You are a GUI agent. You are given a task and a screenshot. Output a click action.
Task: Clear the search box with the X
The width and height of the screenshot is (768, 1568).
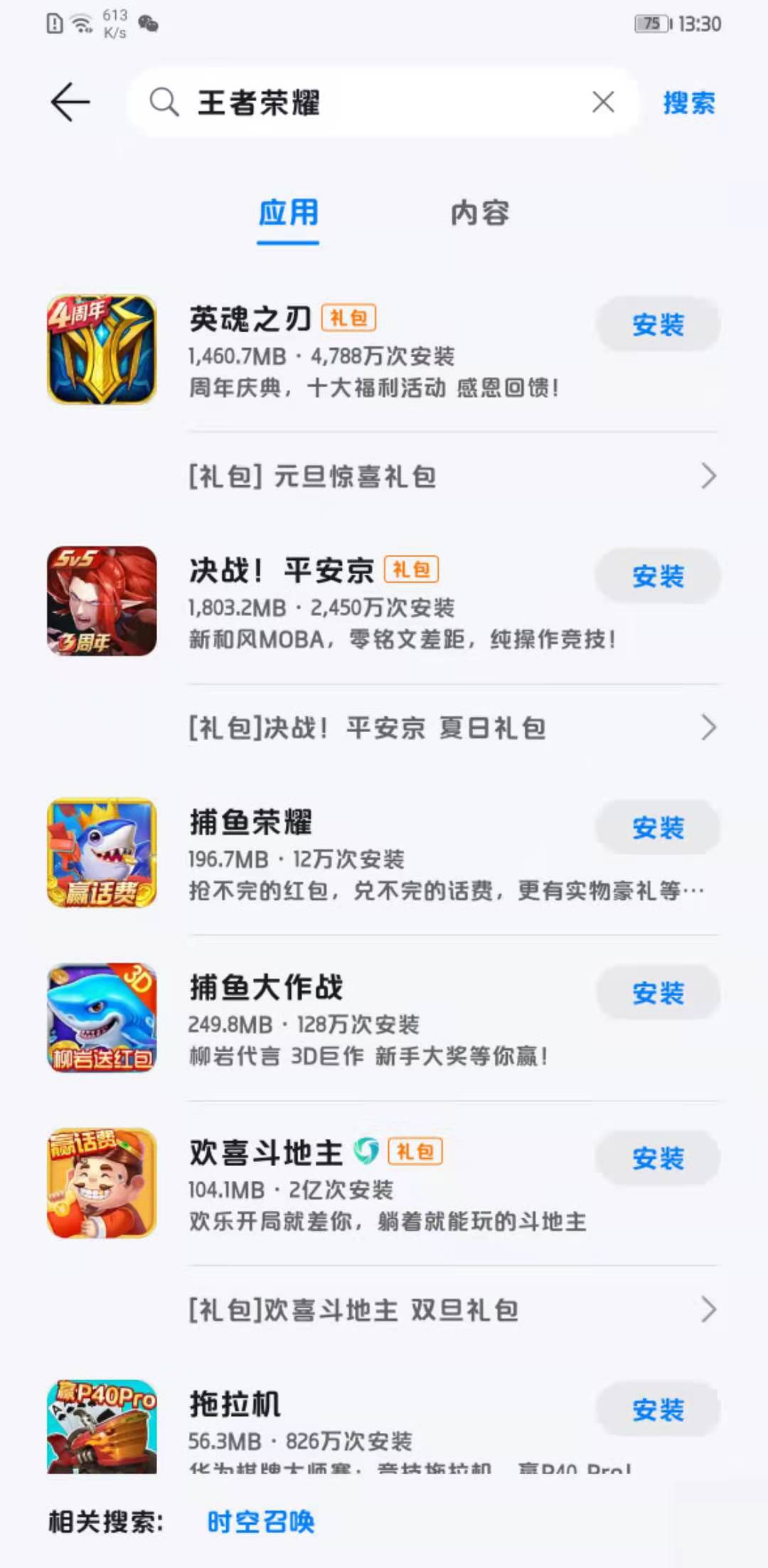point(602,102)
